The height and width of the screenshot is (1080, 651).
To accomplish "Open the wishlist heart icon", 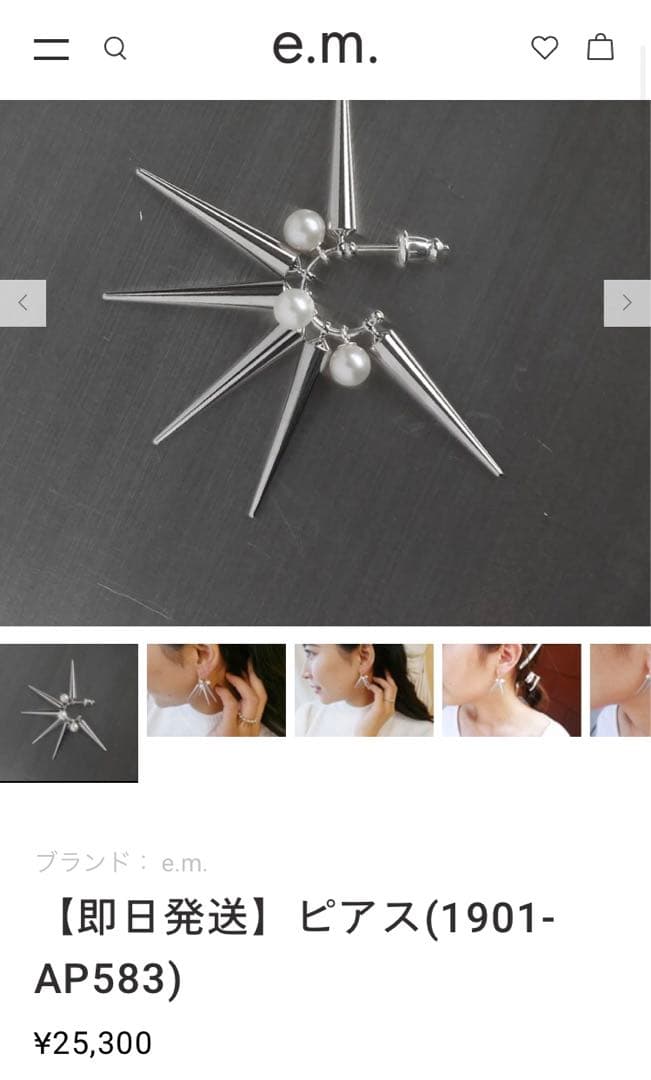I will point(544,47).
